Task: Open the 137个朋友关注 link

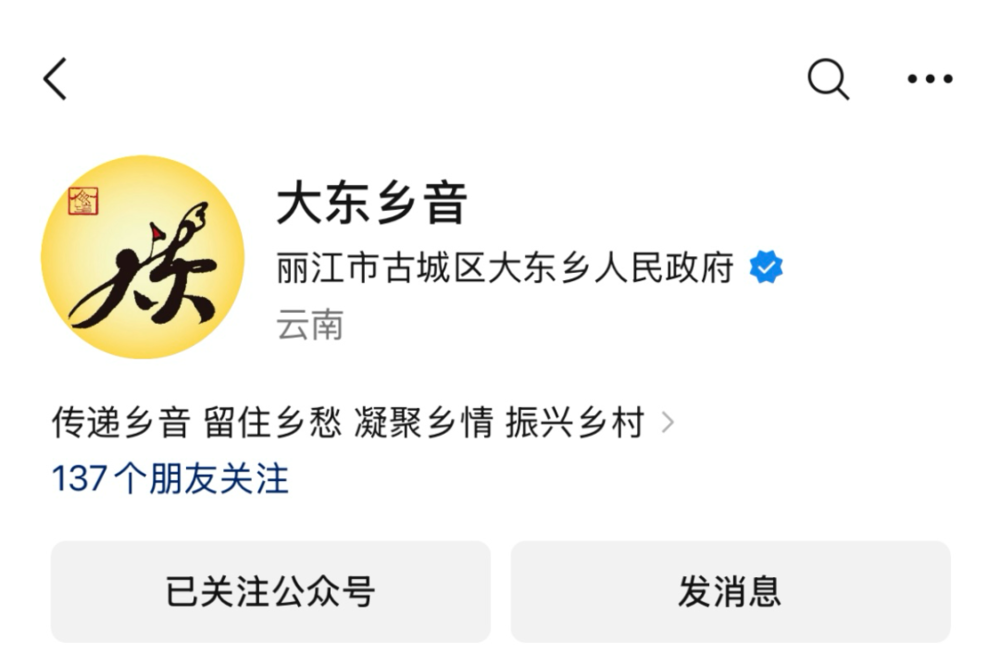Action: pos(170,479)
